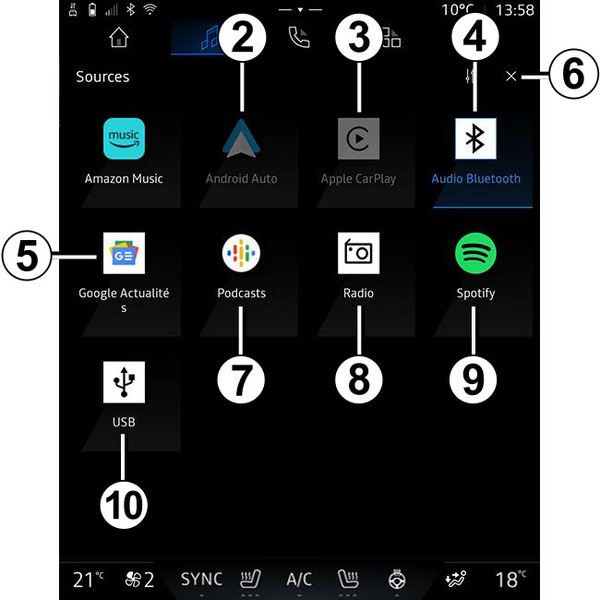Select Apple CarPlay source

[x=357, y=140]
